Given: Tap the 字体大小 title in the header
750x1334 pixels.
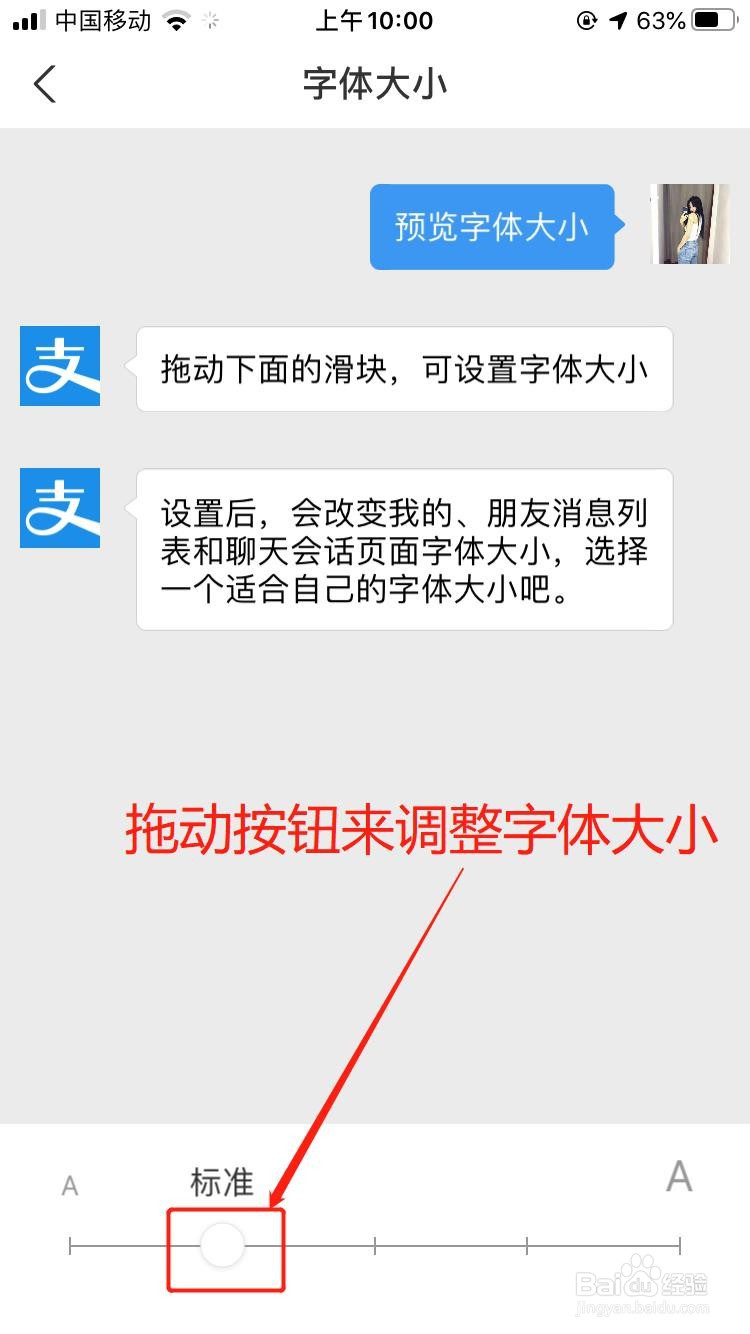Looking at the screenshot, I should [374, 84].
